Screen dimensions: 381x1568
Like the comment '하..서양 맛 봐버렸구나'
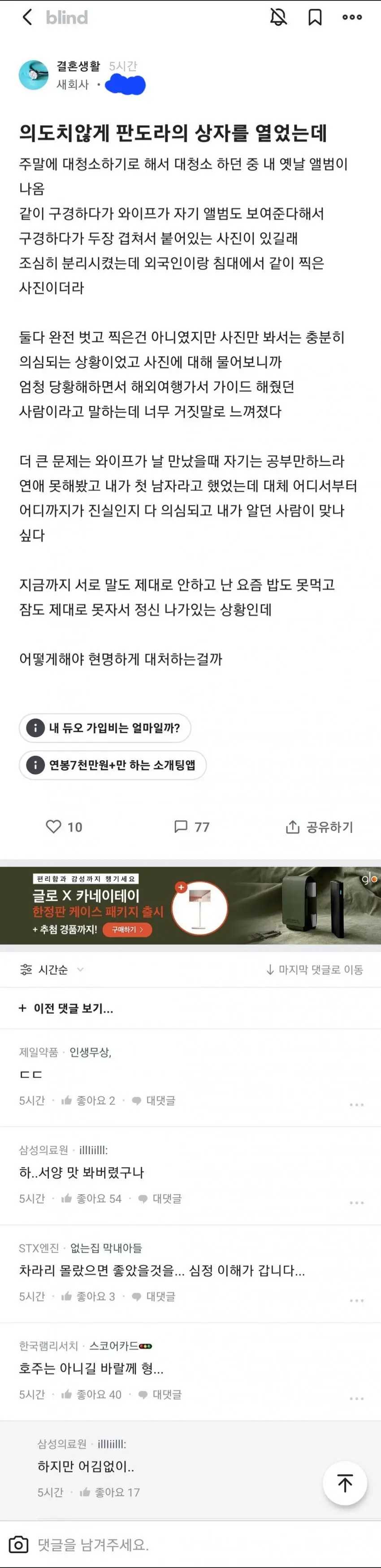tap(91, 1198)
